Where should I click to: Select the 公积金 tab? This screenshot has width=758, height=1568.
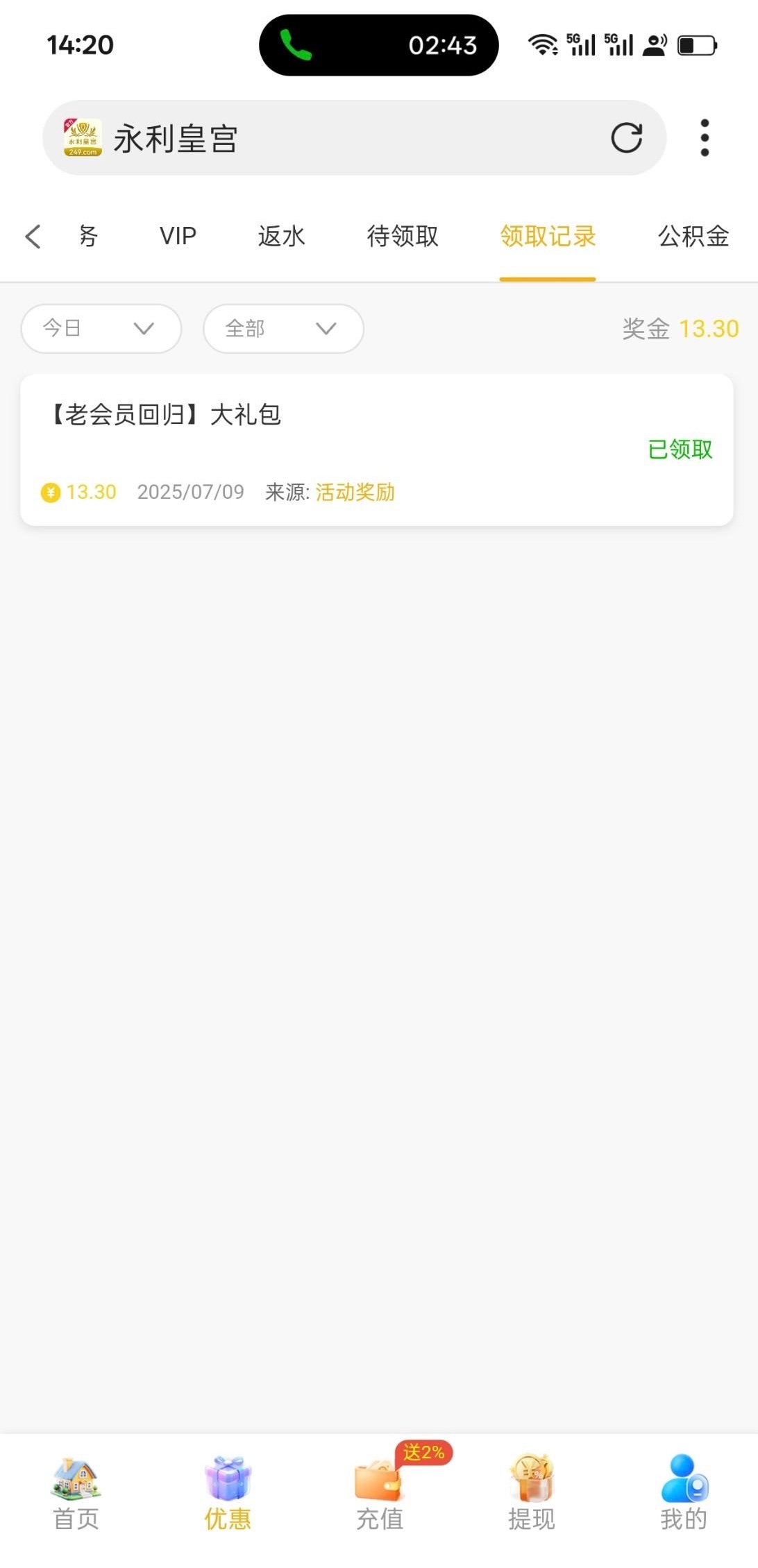(693, 237)
